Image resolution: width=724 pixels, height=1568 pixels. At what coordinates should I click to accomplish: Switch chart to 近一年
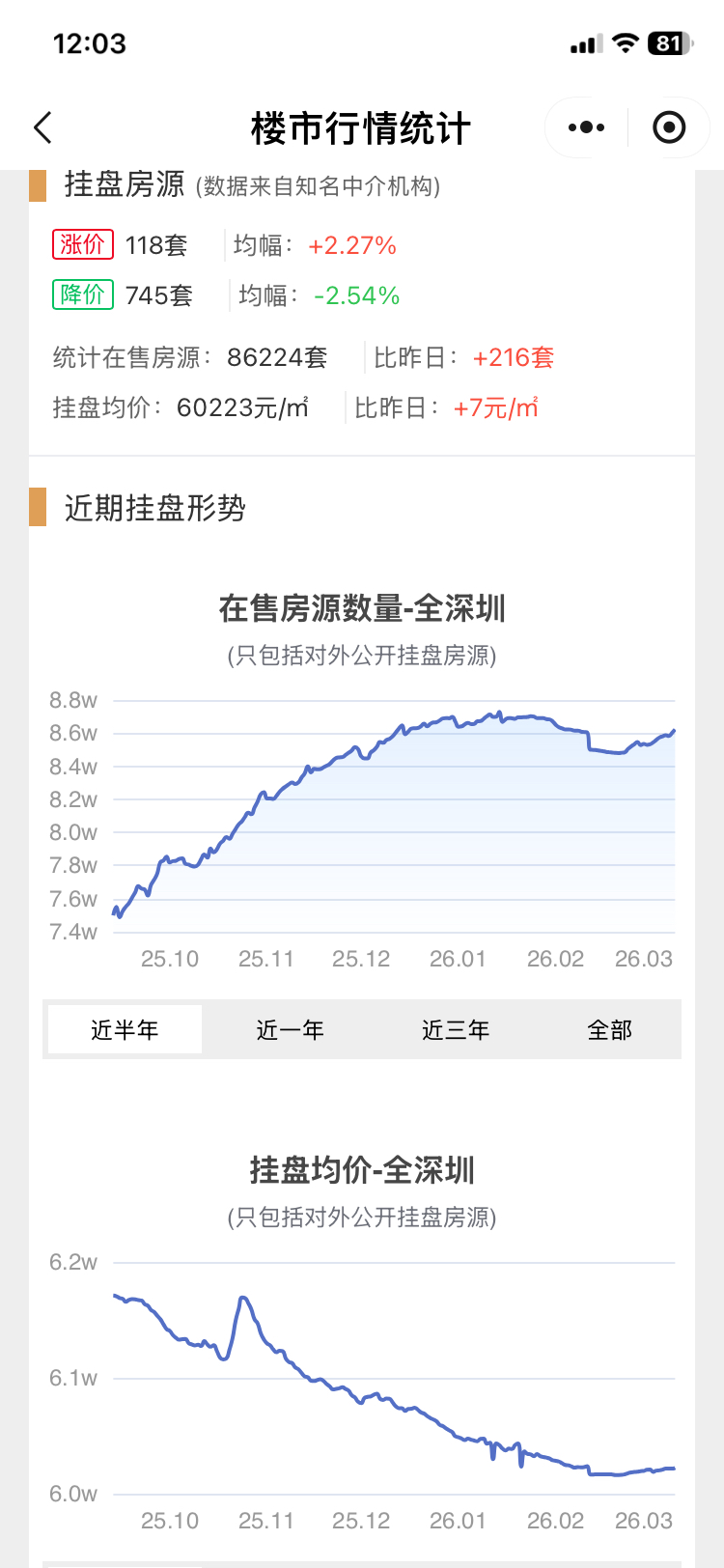290,1030
